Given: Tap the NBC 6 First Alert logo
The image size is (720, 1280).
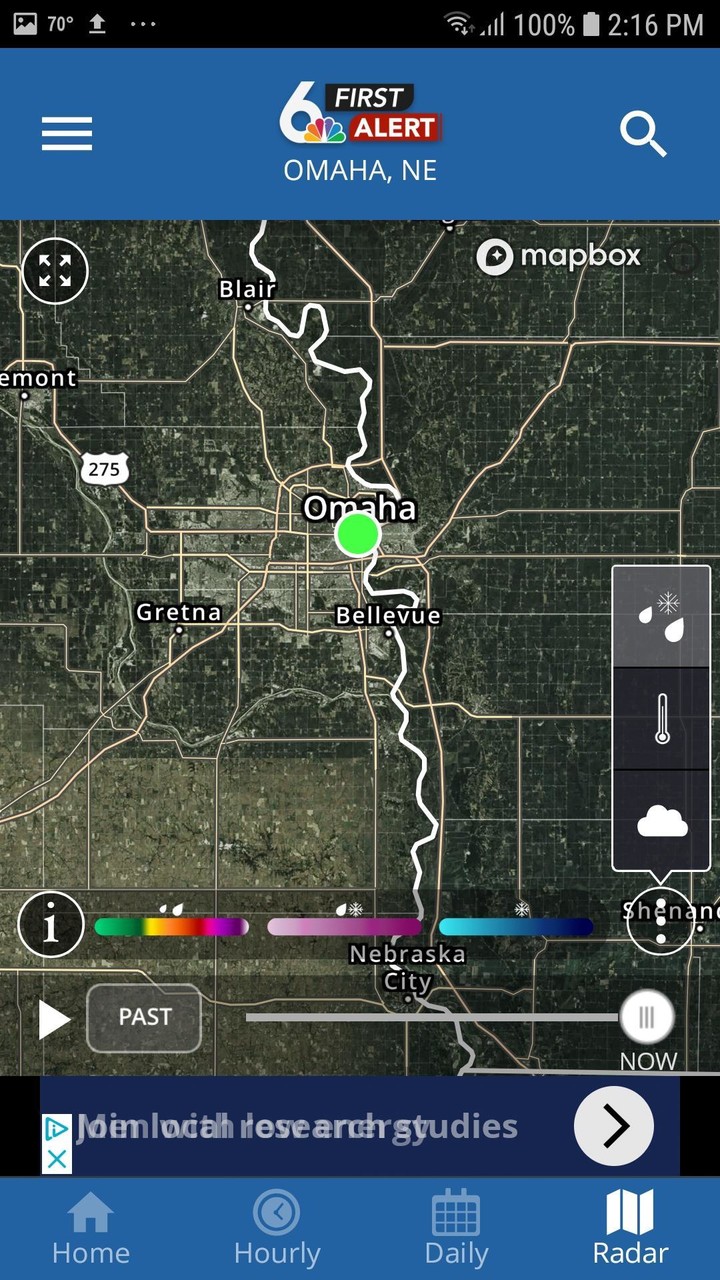Looking at the screenshot, I should tap(360, 112).
